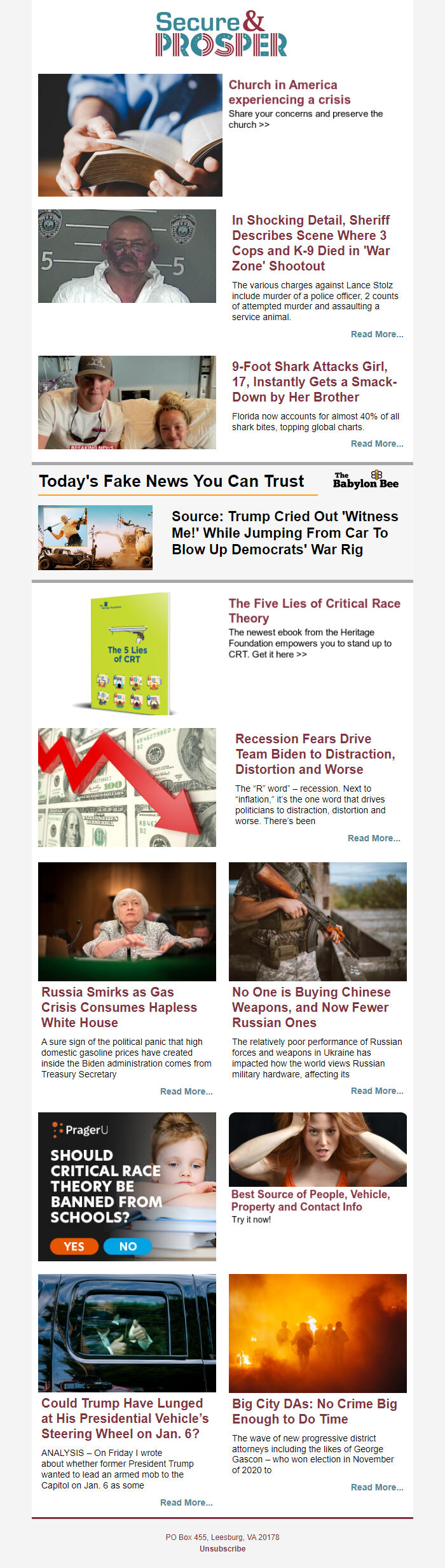Tap the 5 Lies of CRT book cover
The height and width of the screenshot is (1568, 445).
(130, 654)
